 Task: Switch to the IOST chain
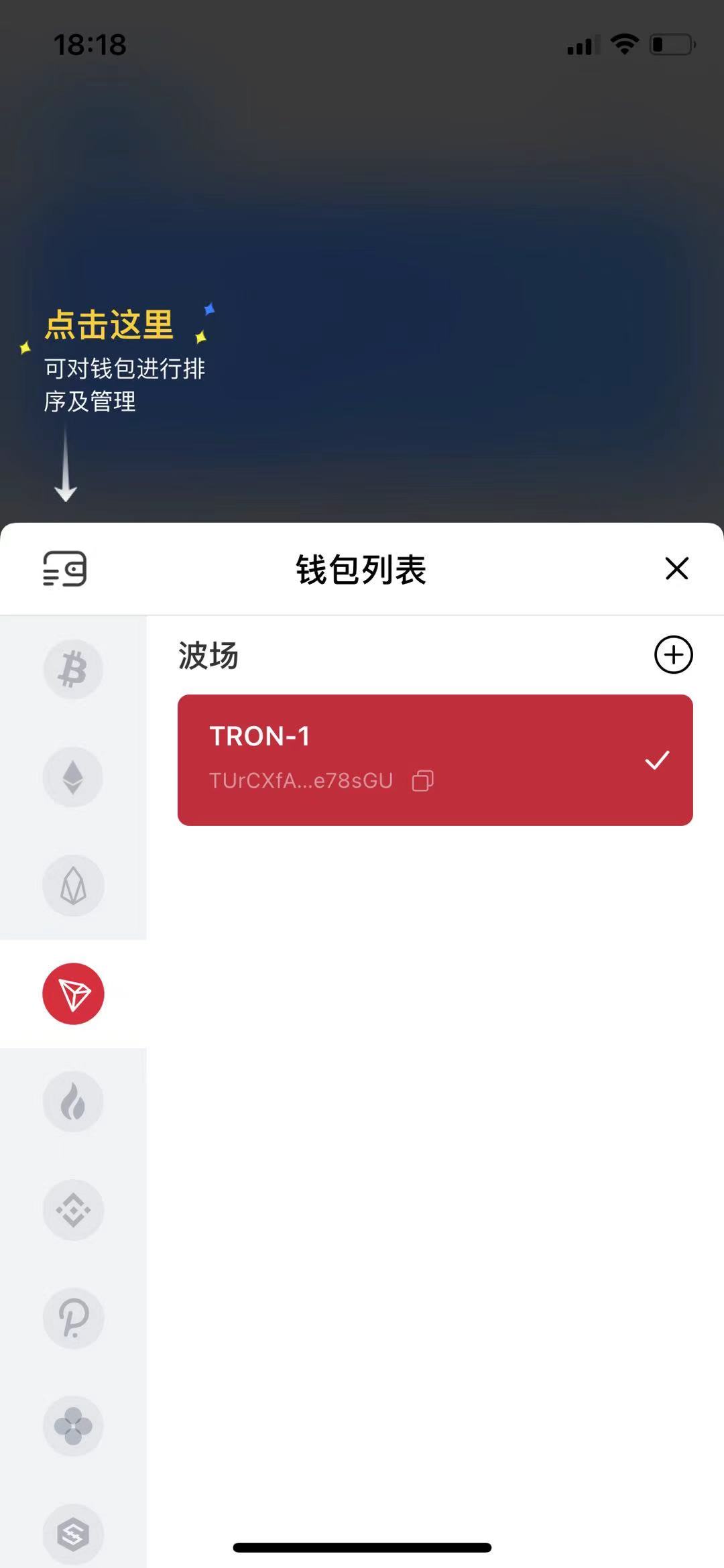pyautogui.click(x=73, y=1533)
